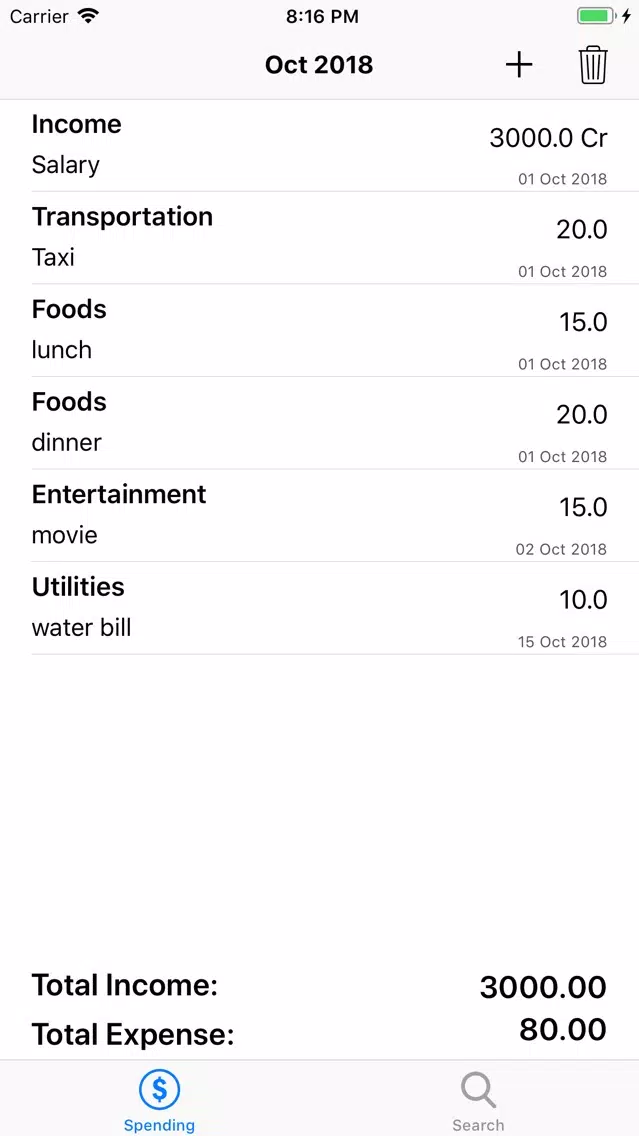
Task: Tap the trash can delete icon
Action: pos(593,65)
